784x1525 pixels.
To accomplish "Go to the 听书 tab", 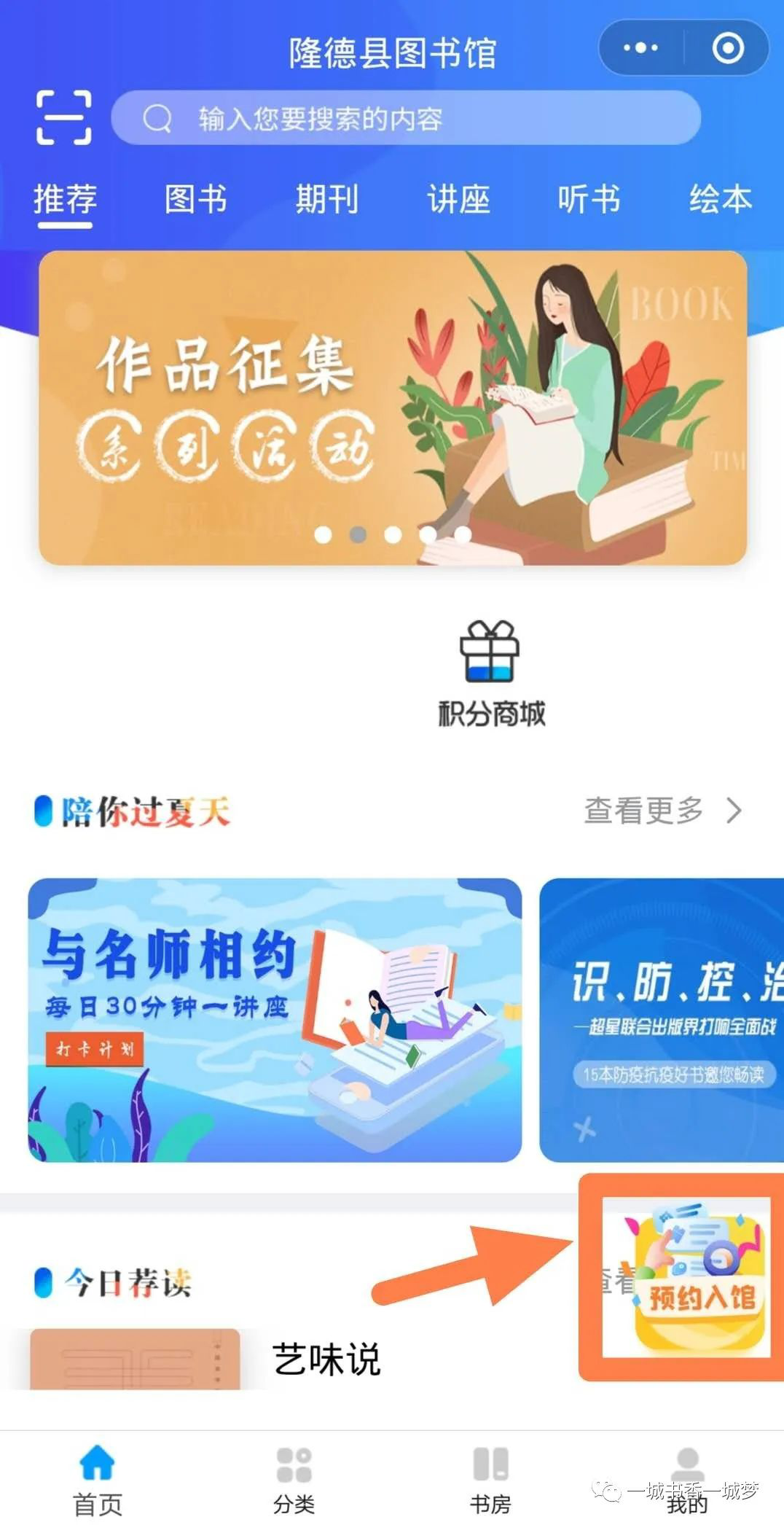I will click(589, 199).
